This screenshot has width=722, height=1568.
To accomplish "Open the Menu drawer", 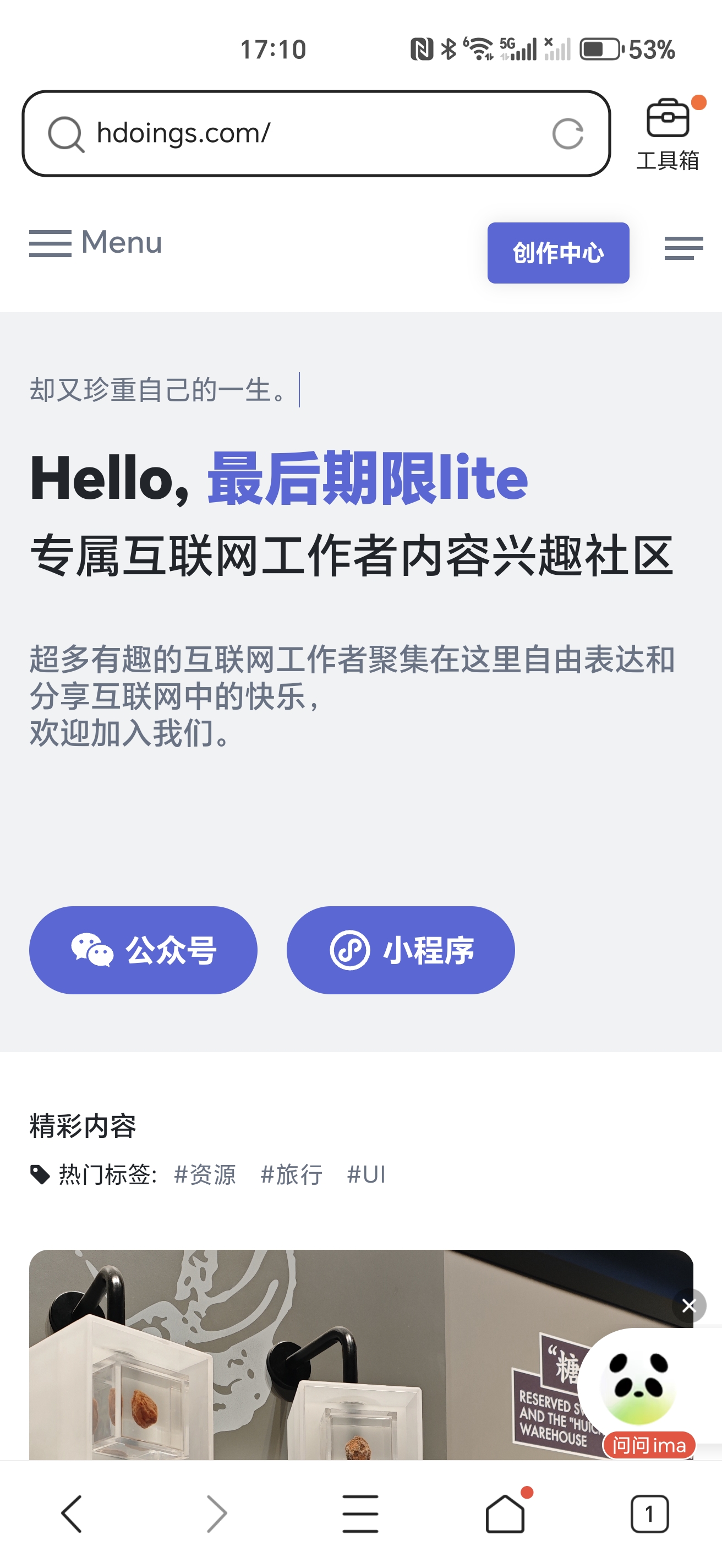I will (96, 243).
